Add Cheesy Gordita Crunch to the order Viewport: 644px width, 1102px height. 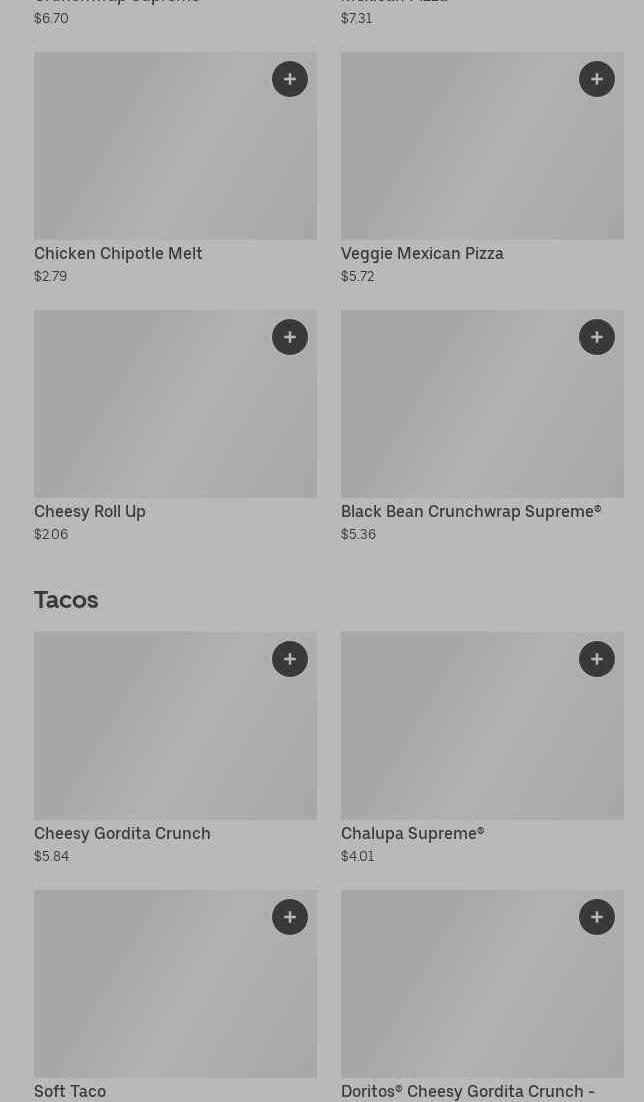290,659
